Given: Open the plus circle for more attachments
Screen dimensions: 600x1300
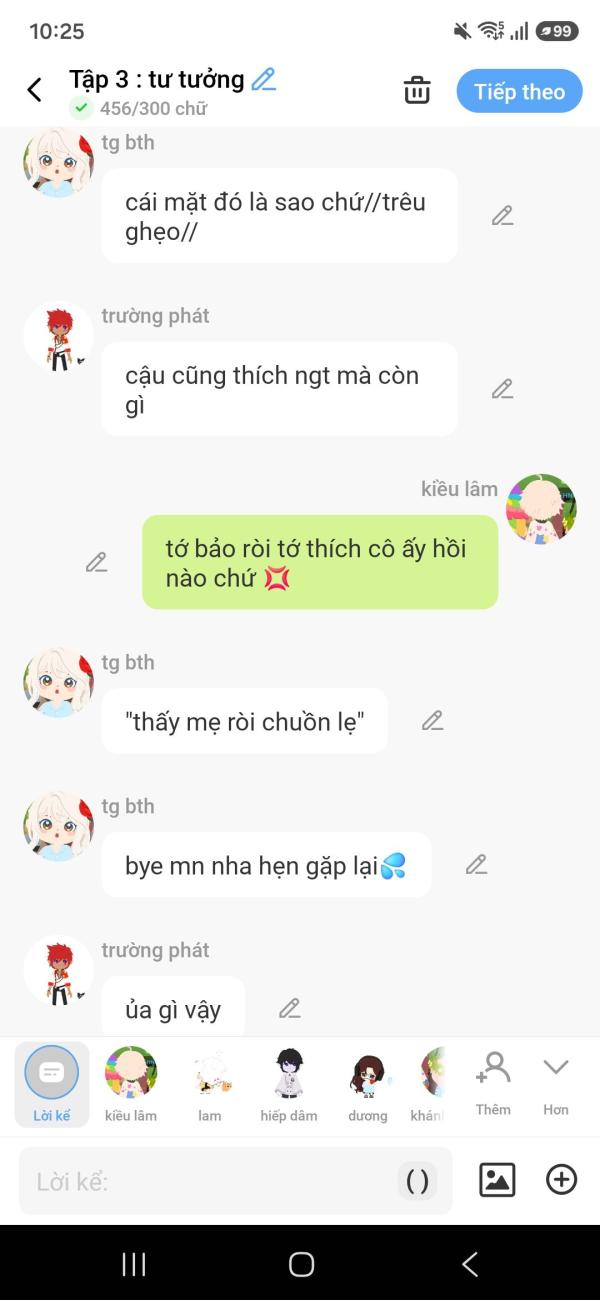Looking at the screenshot, I should (x=561, y=1180).
